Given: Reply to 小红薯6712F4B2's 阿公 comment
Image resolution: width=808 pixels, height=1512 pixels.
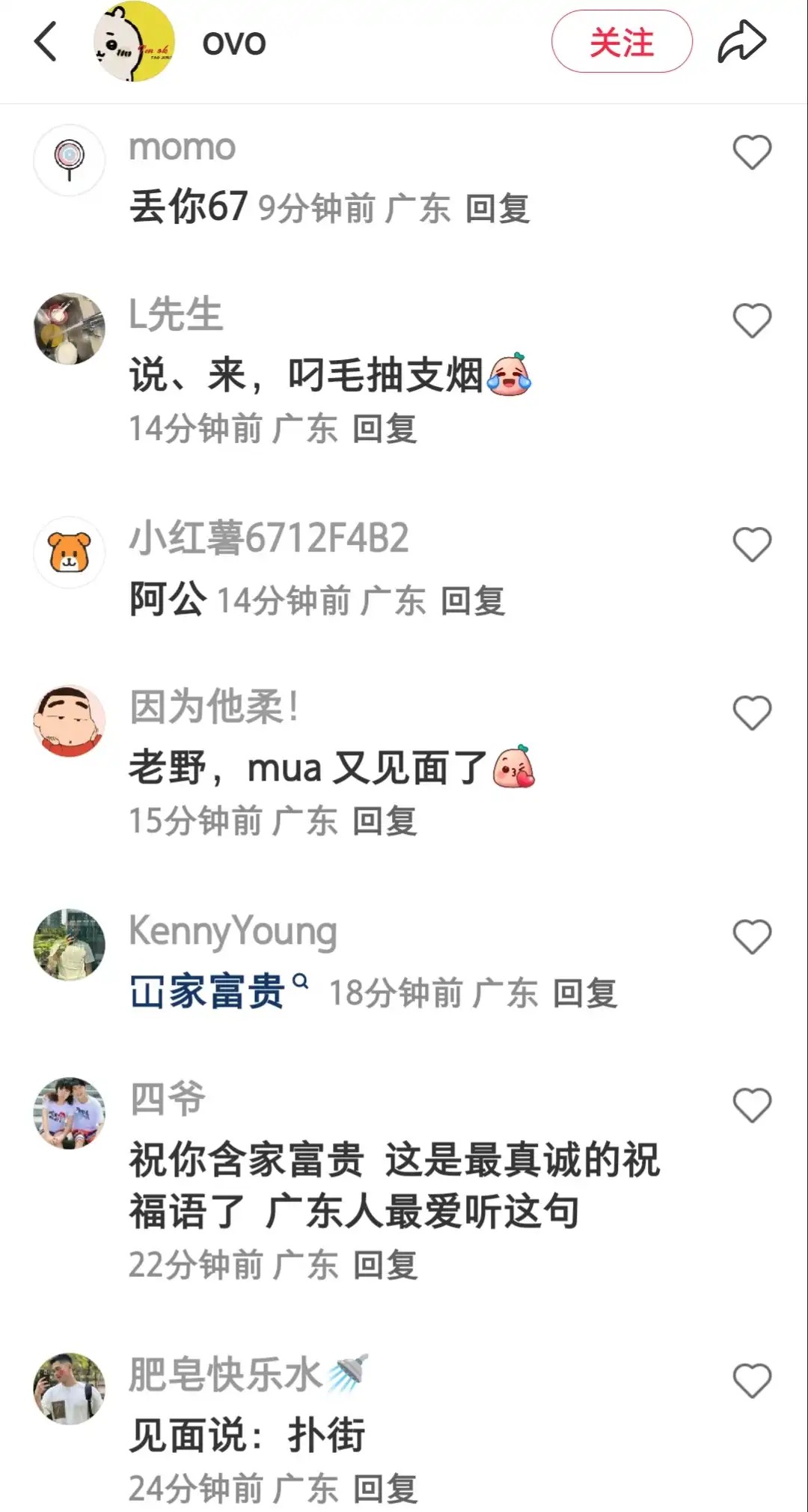Looking at the screenshot, I should tap(473, 602).
